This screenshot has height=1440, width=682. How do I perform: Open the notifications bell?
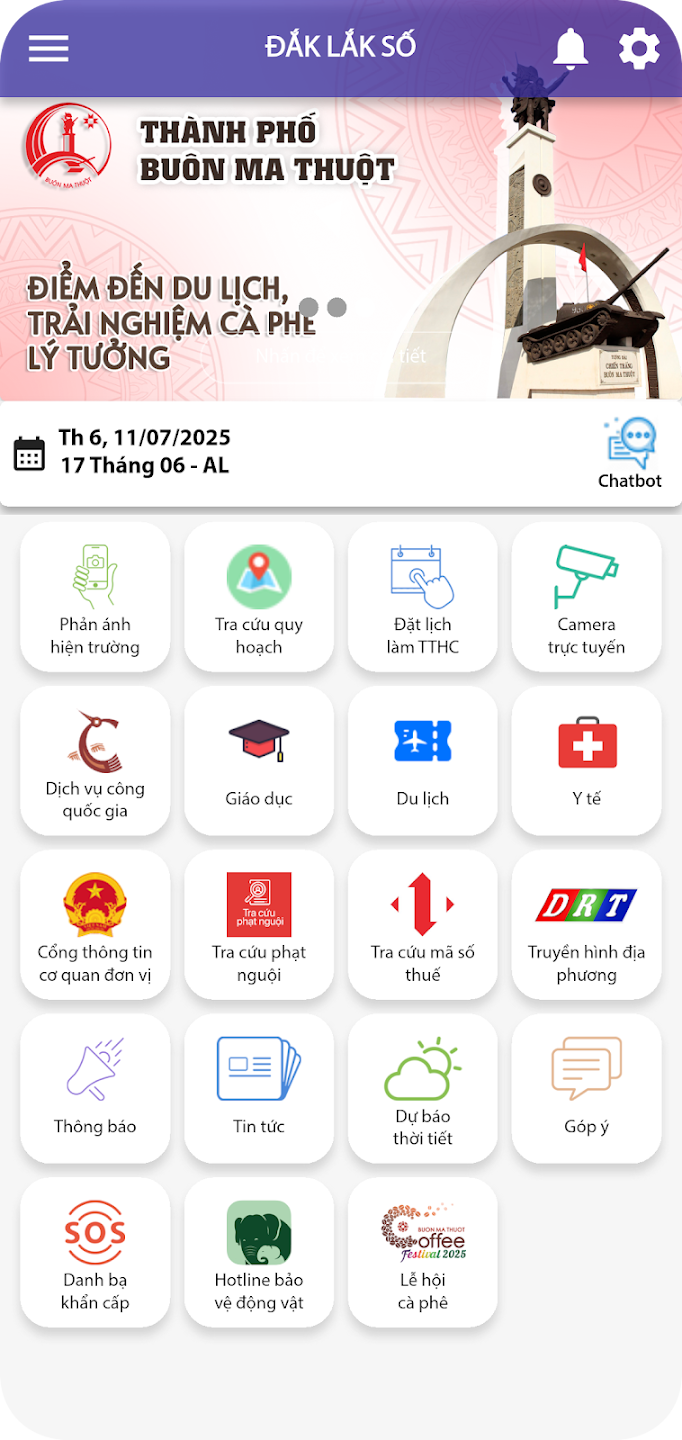click(571, 48)
